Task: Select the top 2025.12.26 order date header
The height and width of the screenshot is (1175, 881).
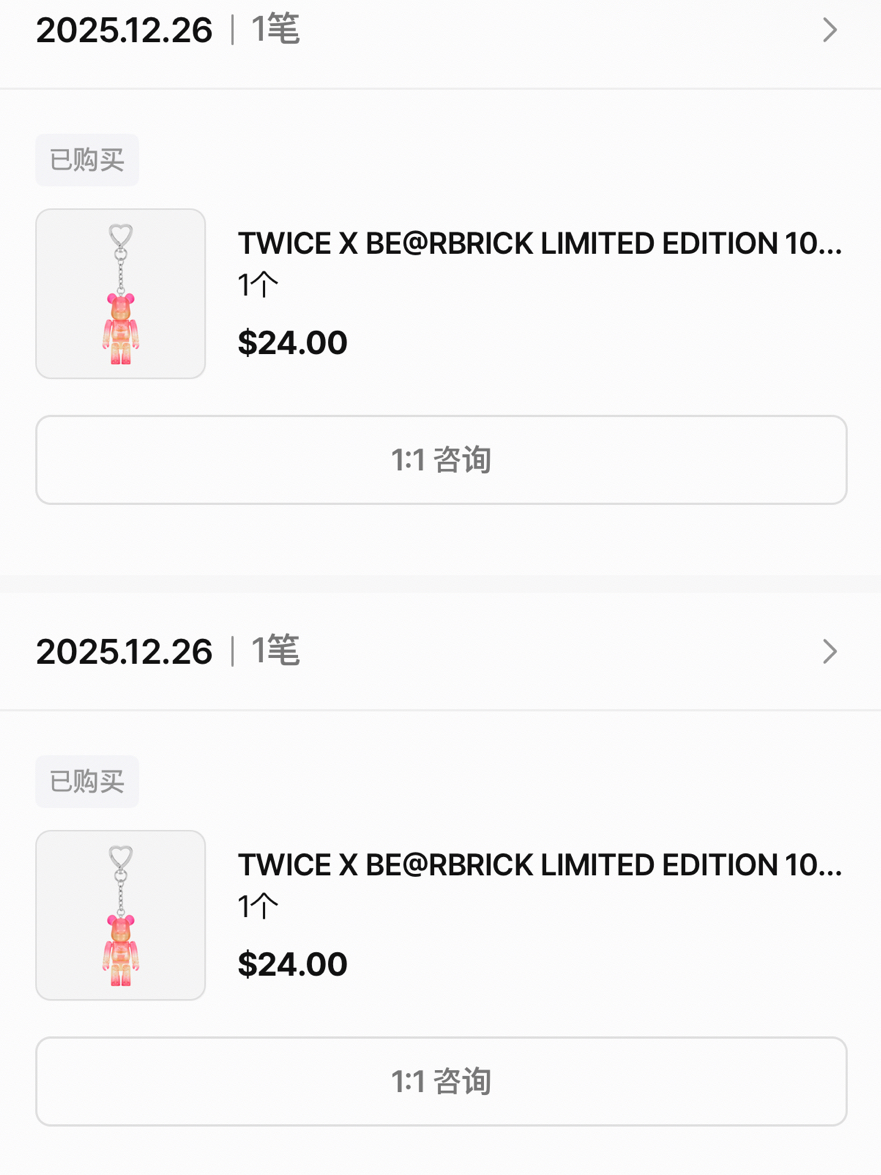Action: point(124,30)
